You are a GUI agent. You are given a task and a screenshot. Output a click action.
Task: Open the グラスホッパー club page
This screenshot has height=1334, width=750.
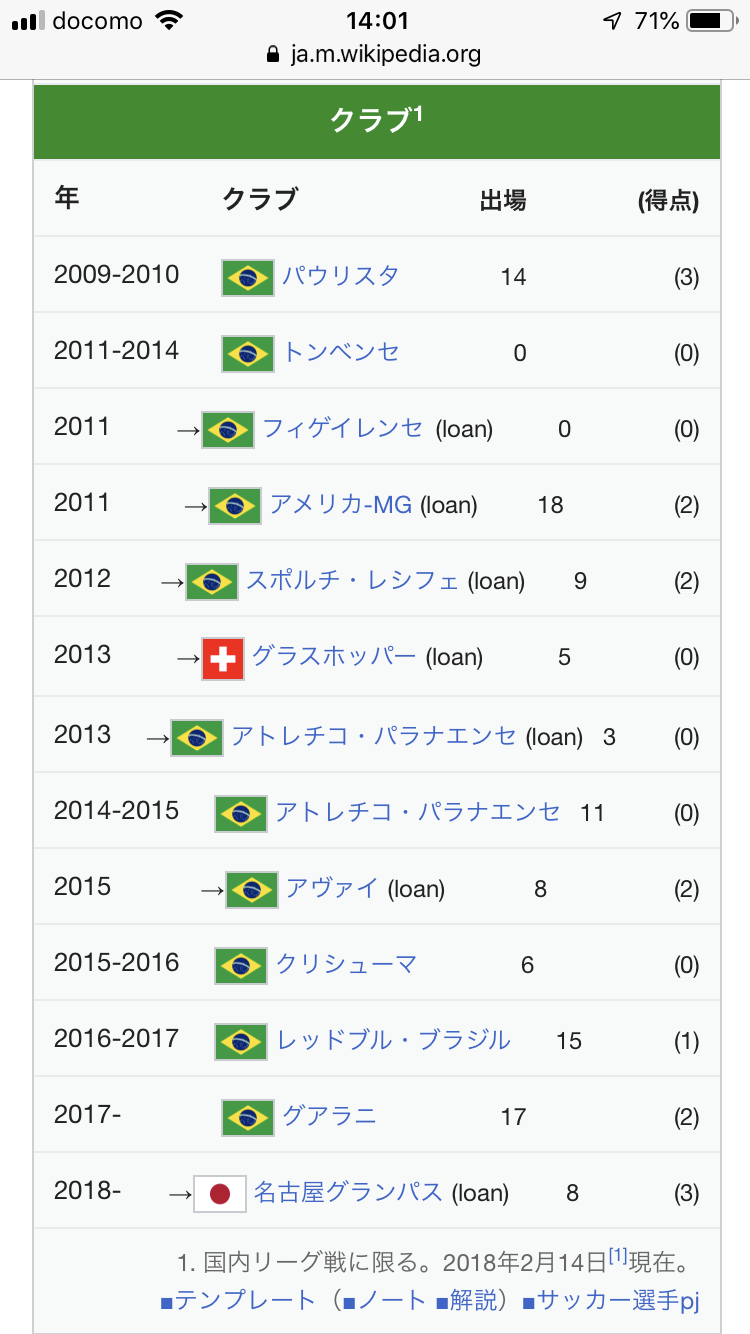(334, 657)
